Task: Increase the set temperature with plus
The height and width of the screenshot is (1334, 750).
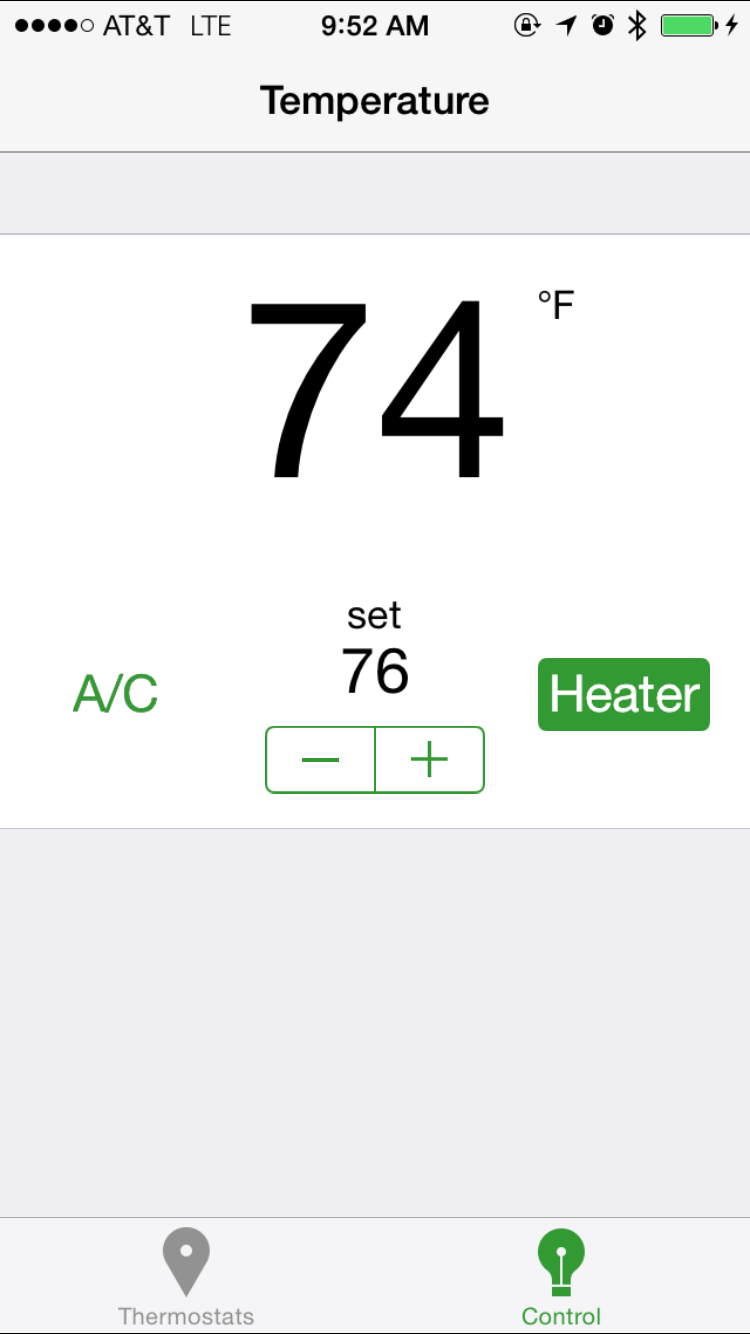Action: pos(430,760)
